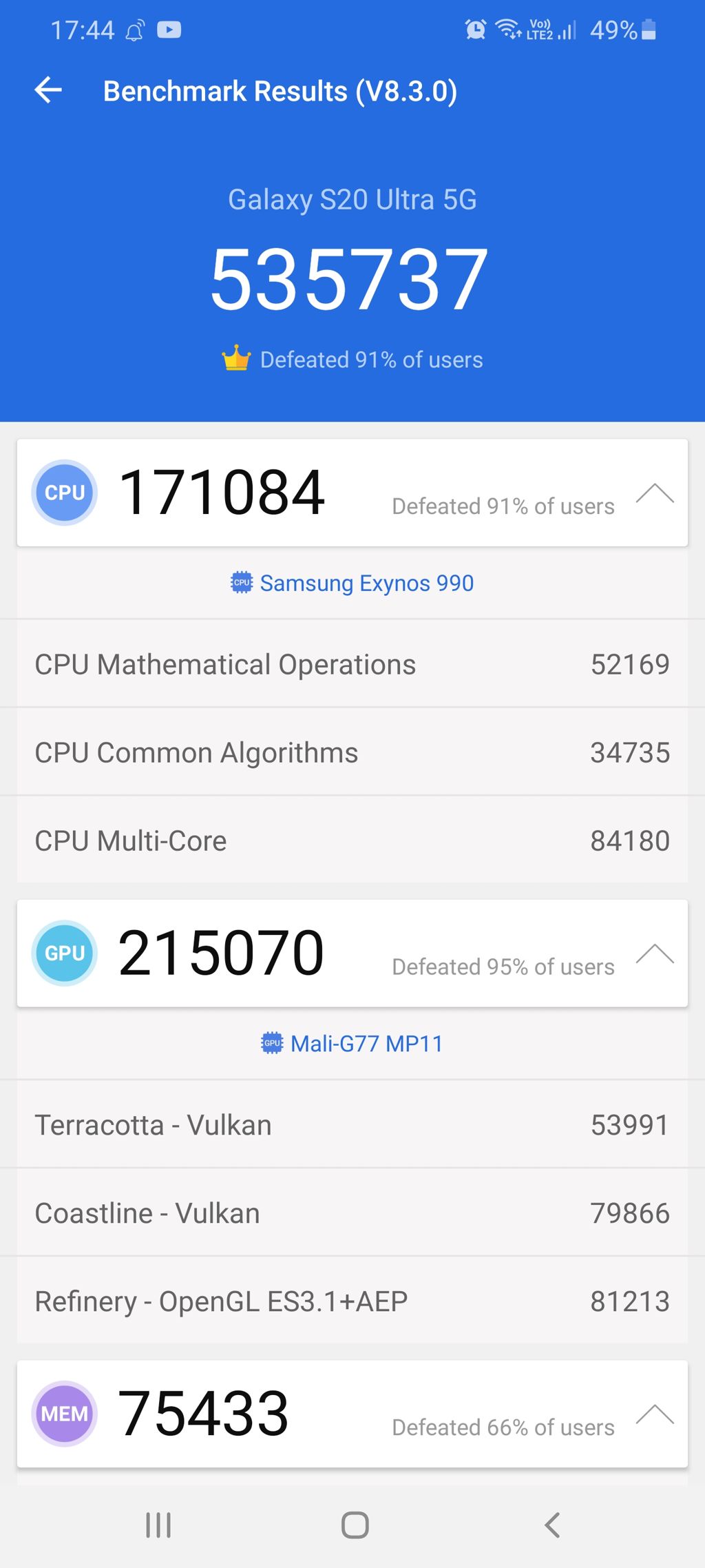Go back using the top-left arrow
The image size is (705, 1568).
click(48, 90)
